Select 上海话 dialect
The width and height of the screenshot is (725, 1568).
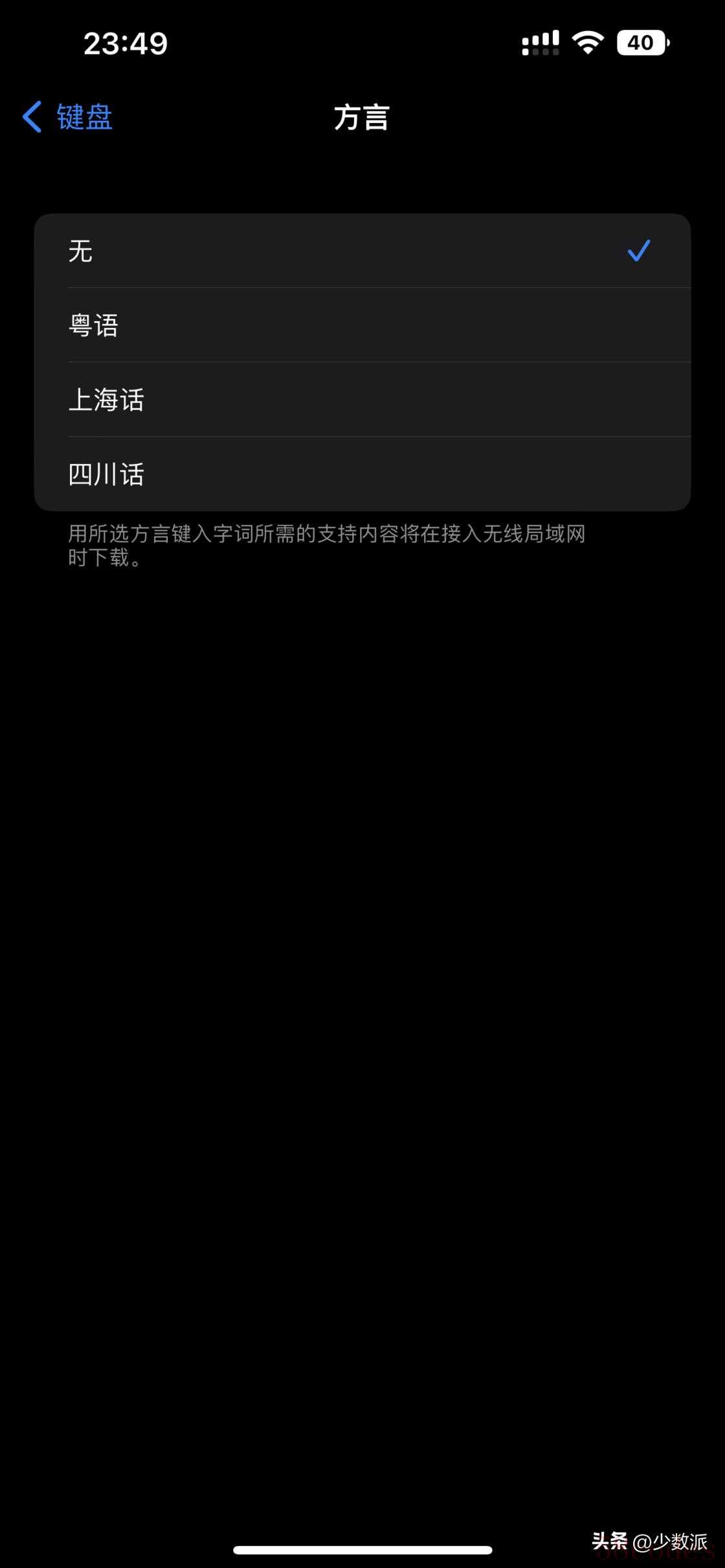[362, 399]
